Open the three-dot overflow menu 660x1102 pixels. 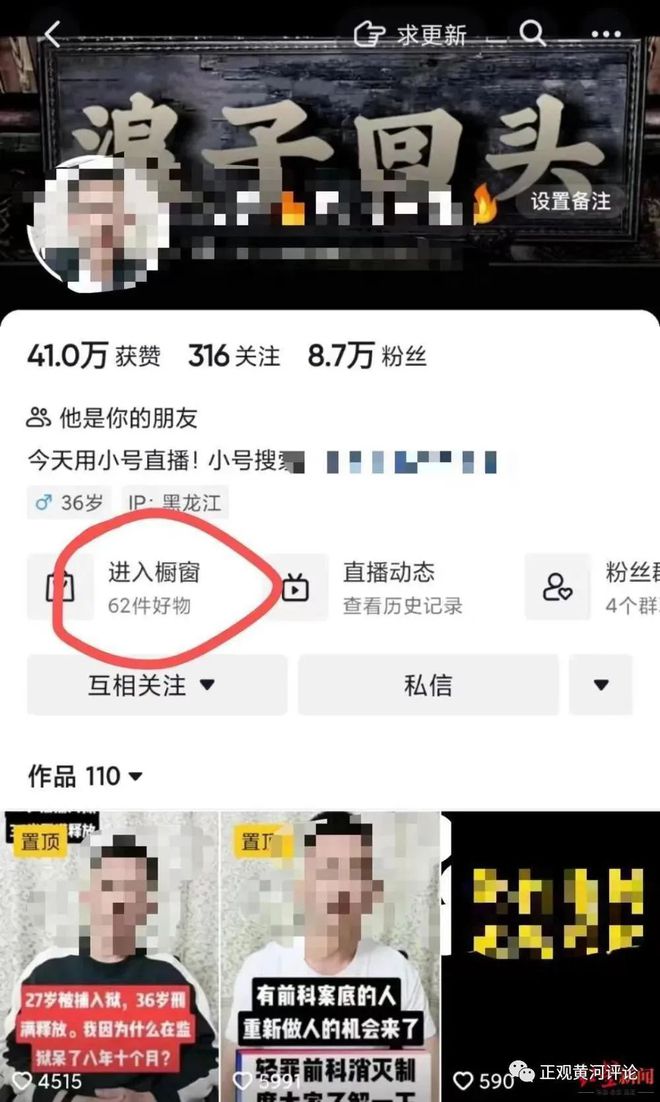tap(606, 33)
